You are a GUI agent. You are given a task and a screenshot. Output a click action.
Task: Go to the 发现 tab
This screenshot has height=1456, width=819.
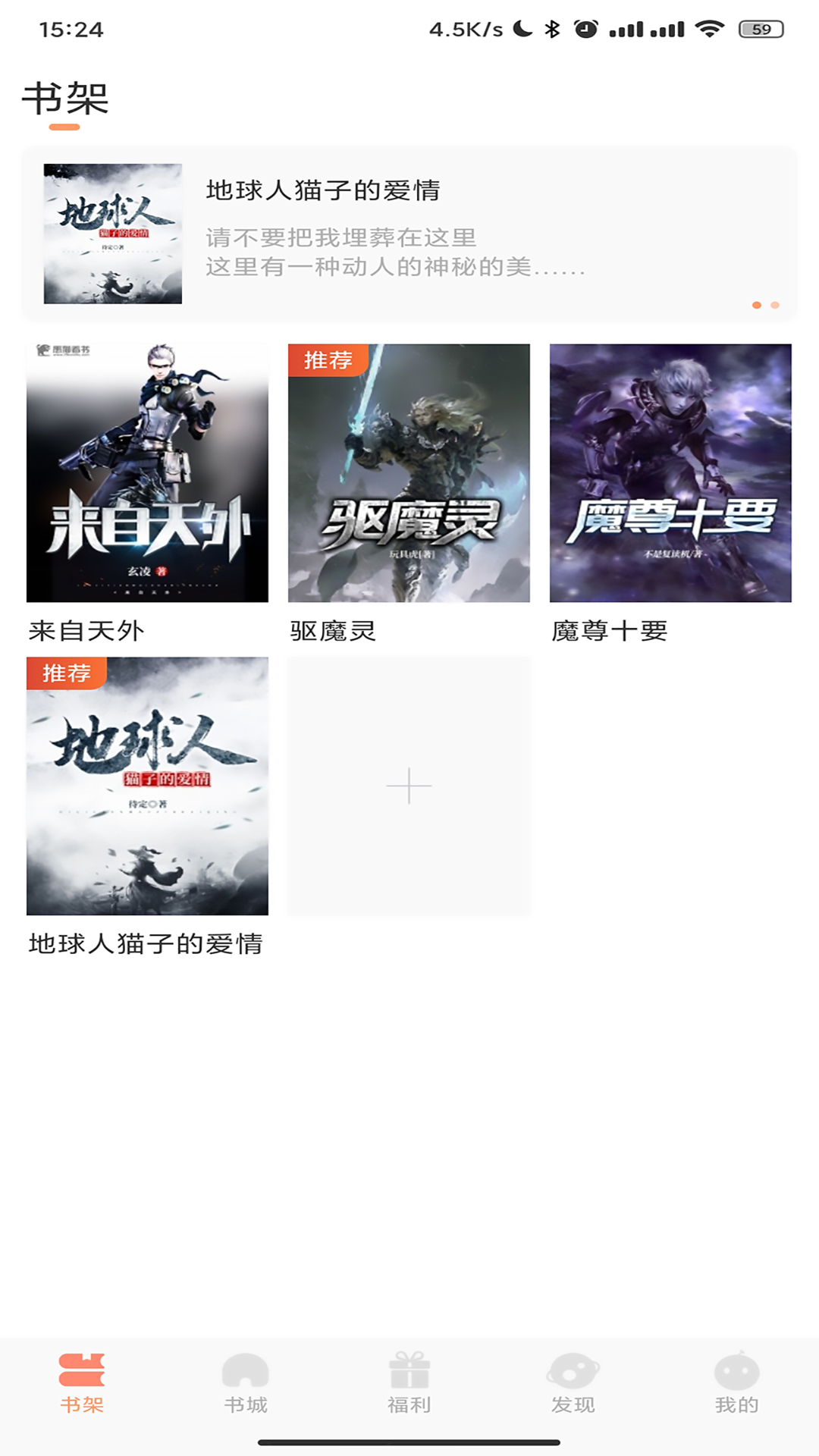(573, 1383)
